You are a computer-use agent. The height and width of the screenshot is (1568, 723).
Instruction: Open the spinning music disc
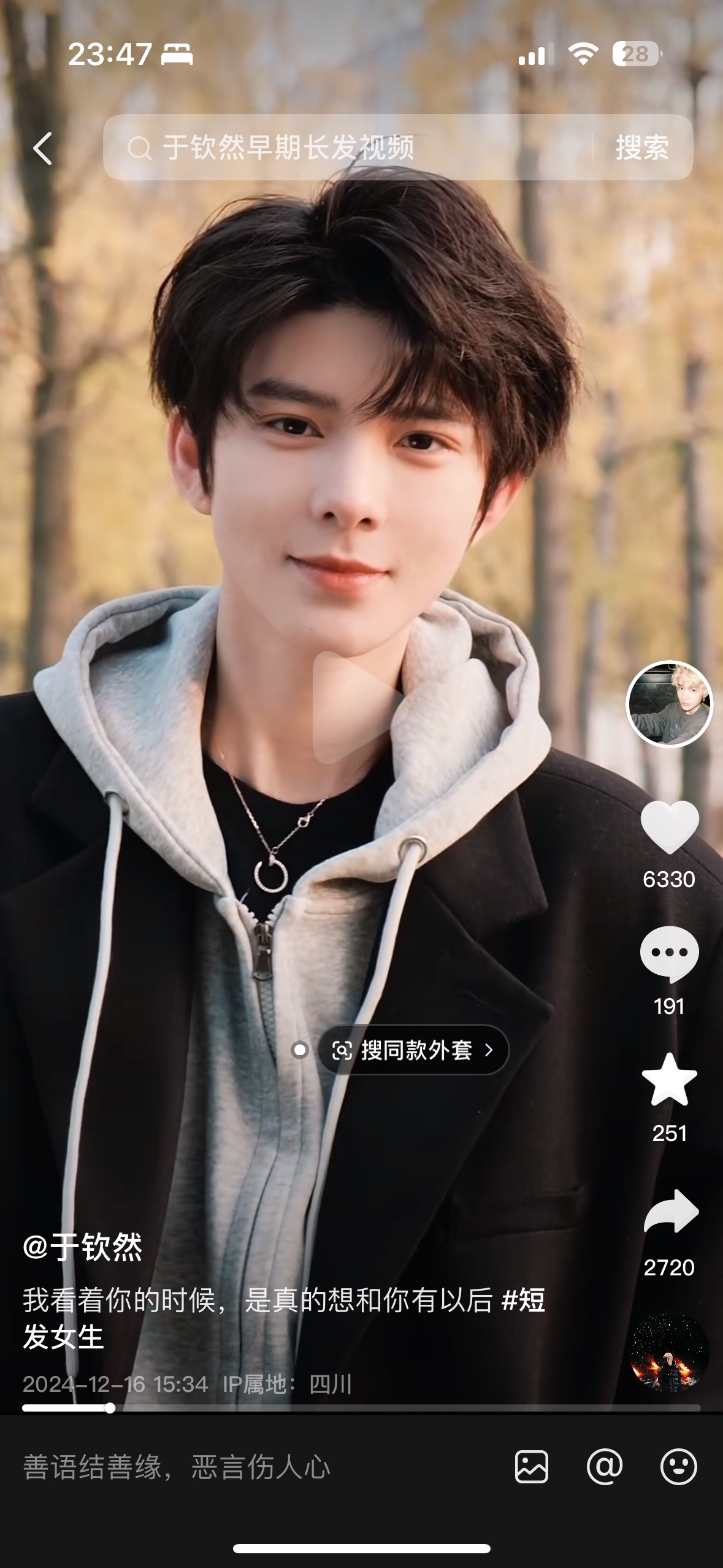coord(669,1353)
